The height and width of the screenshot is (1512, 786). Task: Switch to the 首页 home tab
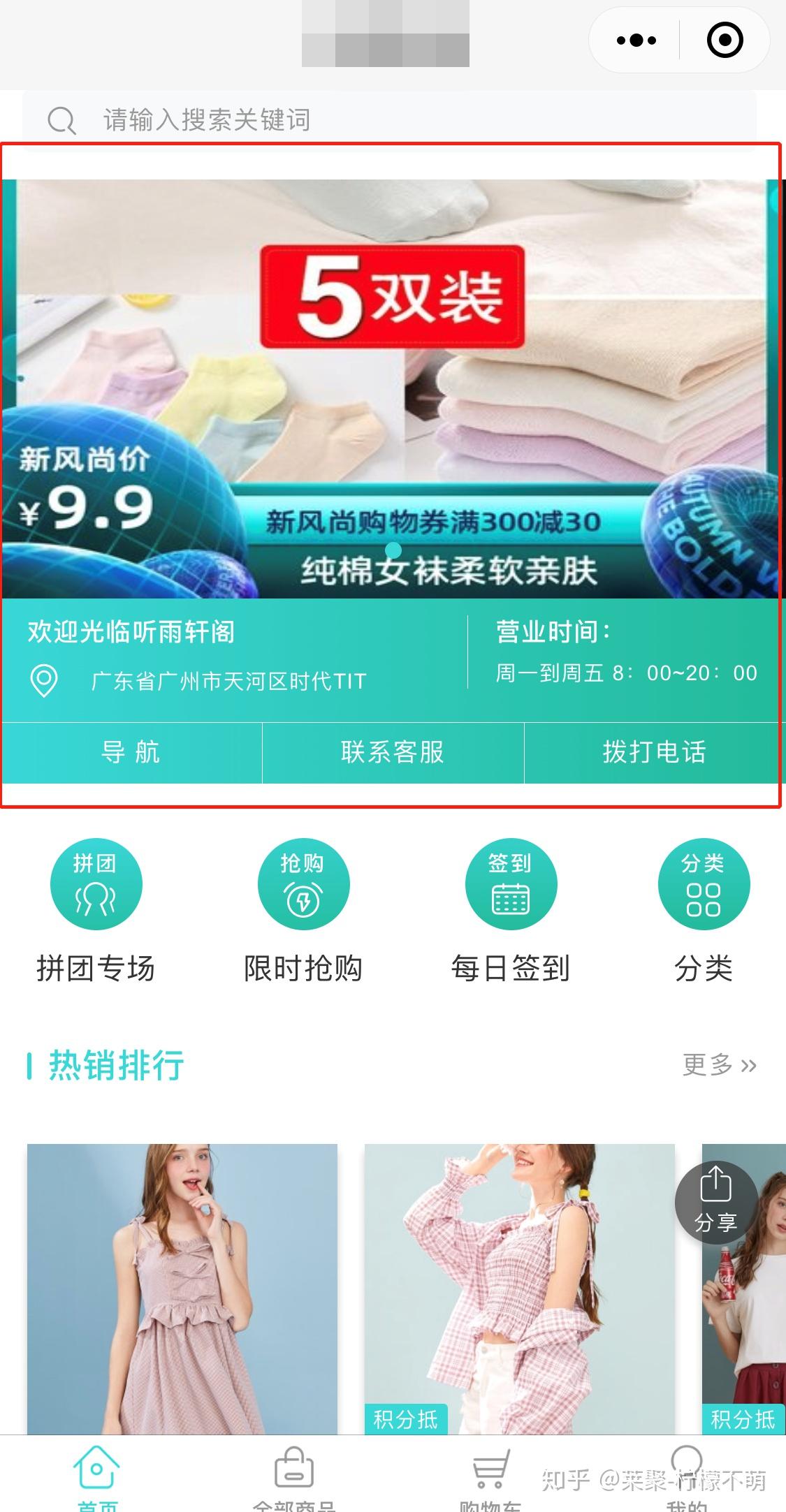click(97, 1475)
